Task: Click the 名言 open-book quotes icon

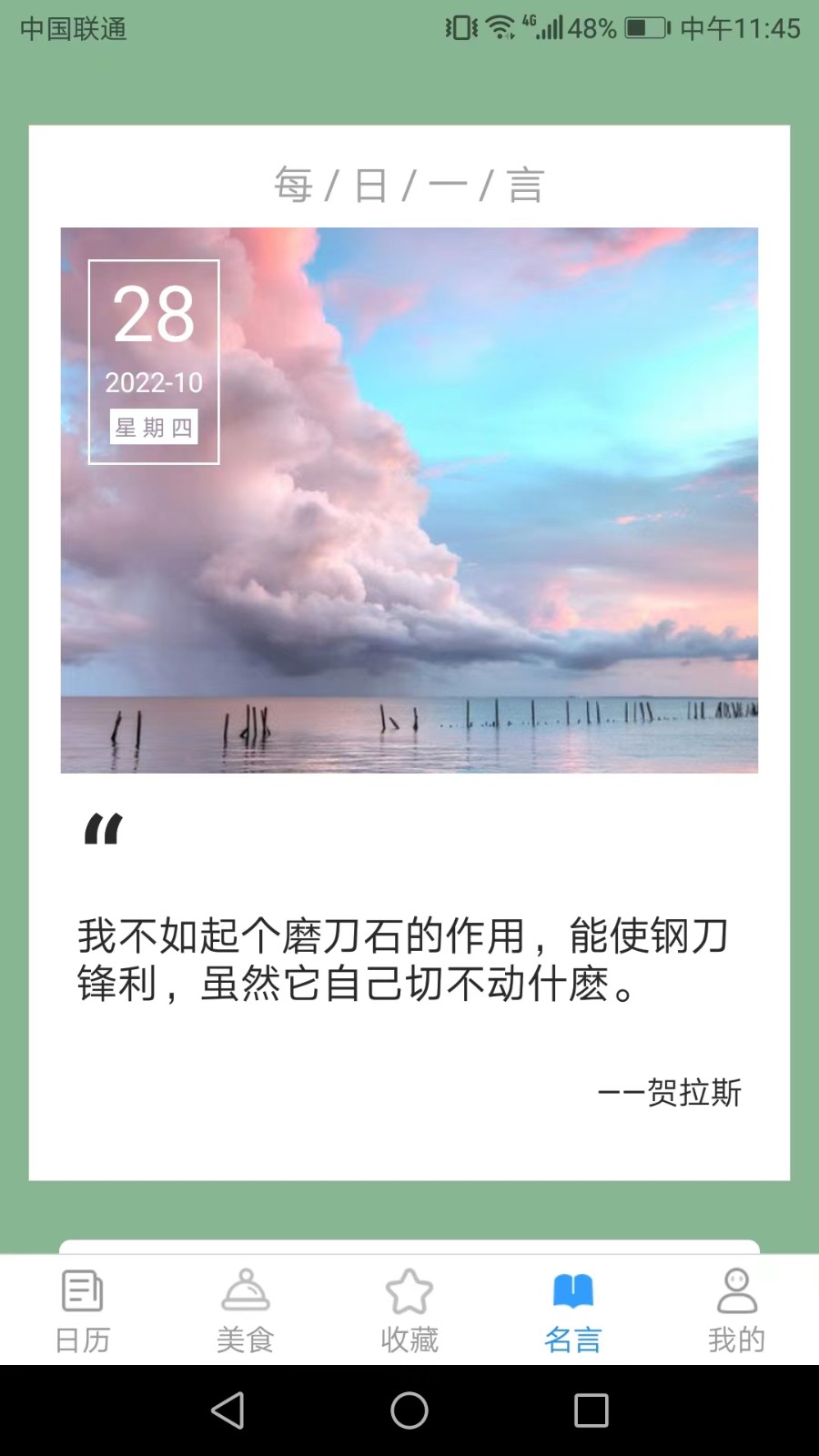Action: point(572,1289)
